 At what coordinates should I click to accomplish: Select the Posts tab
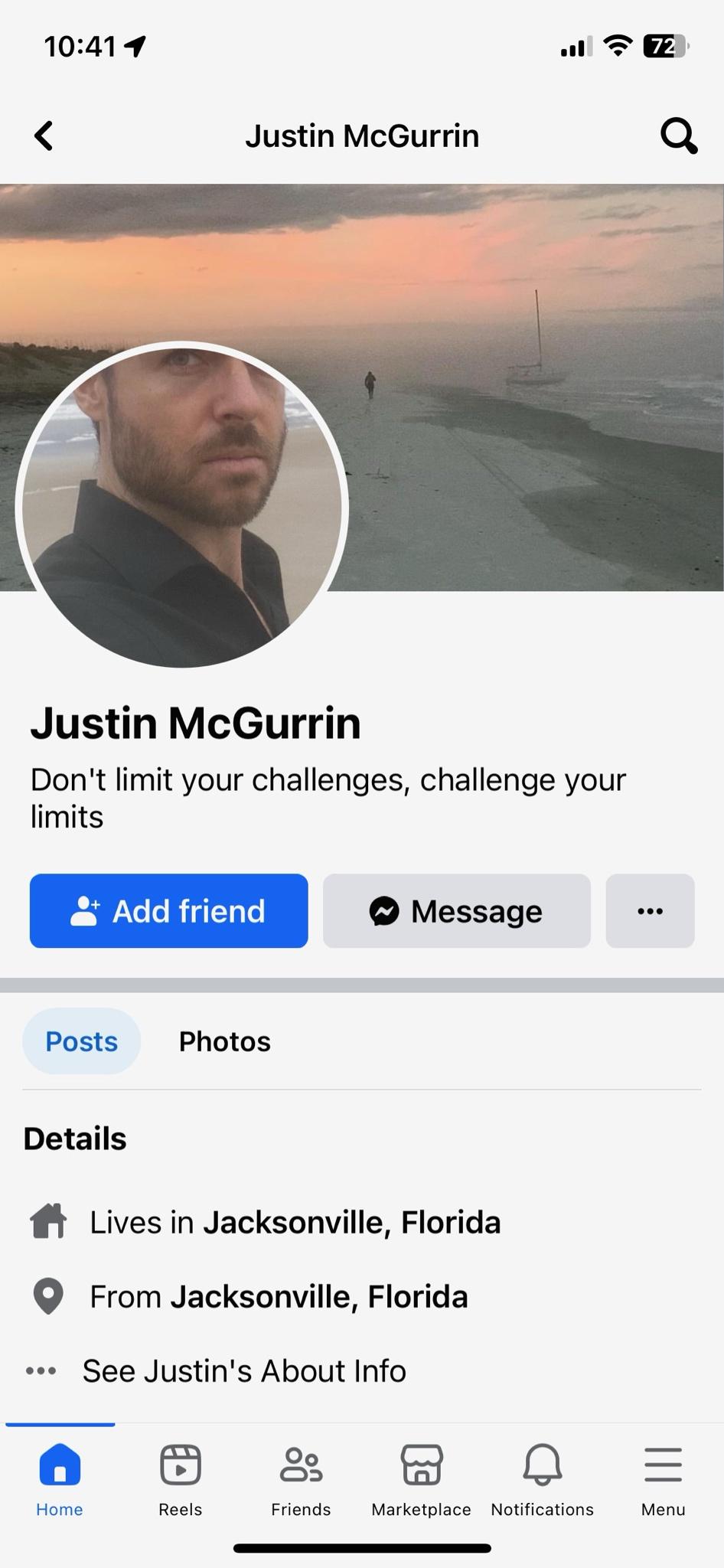point(81,1041)
